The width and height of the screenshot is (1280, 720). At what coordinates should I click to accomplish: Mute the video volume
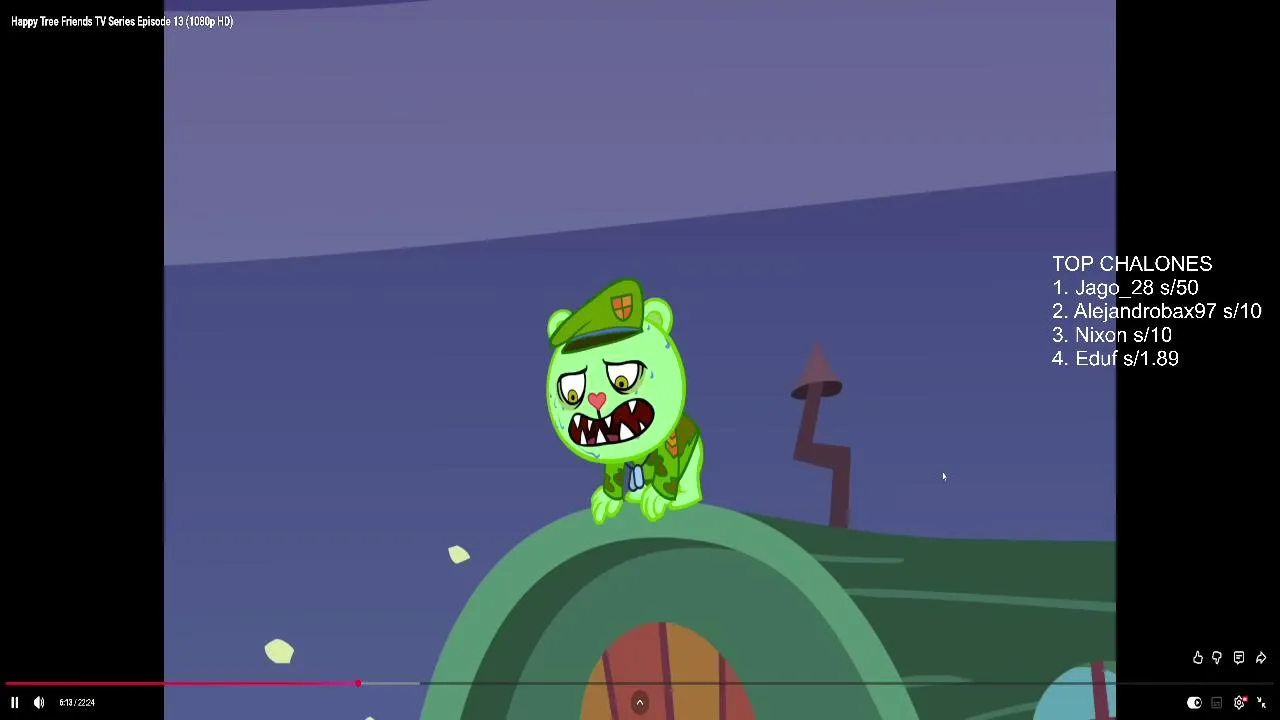point(39,703)
